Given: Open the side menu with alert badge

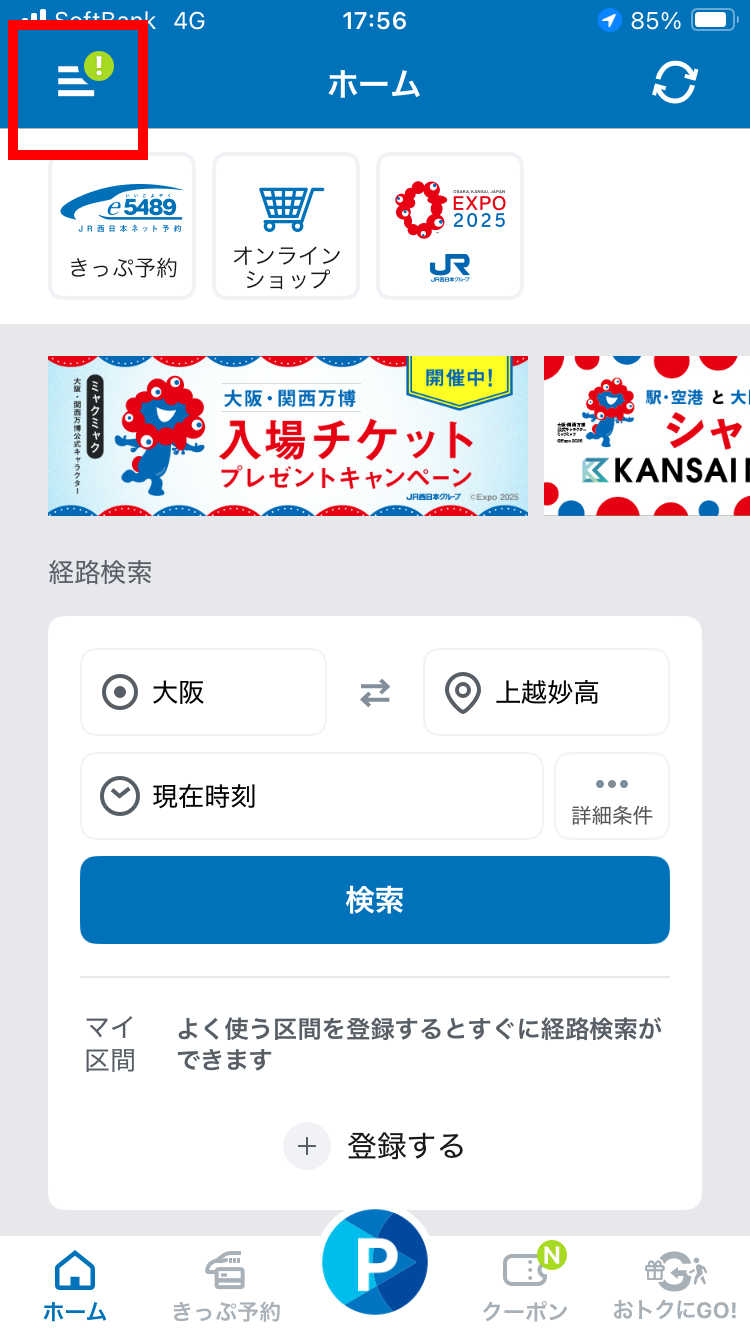Looking at the screenshot, I should click(78, 82).
